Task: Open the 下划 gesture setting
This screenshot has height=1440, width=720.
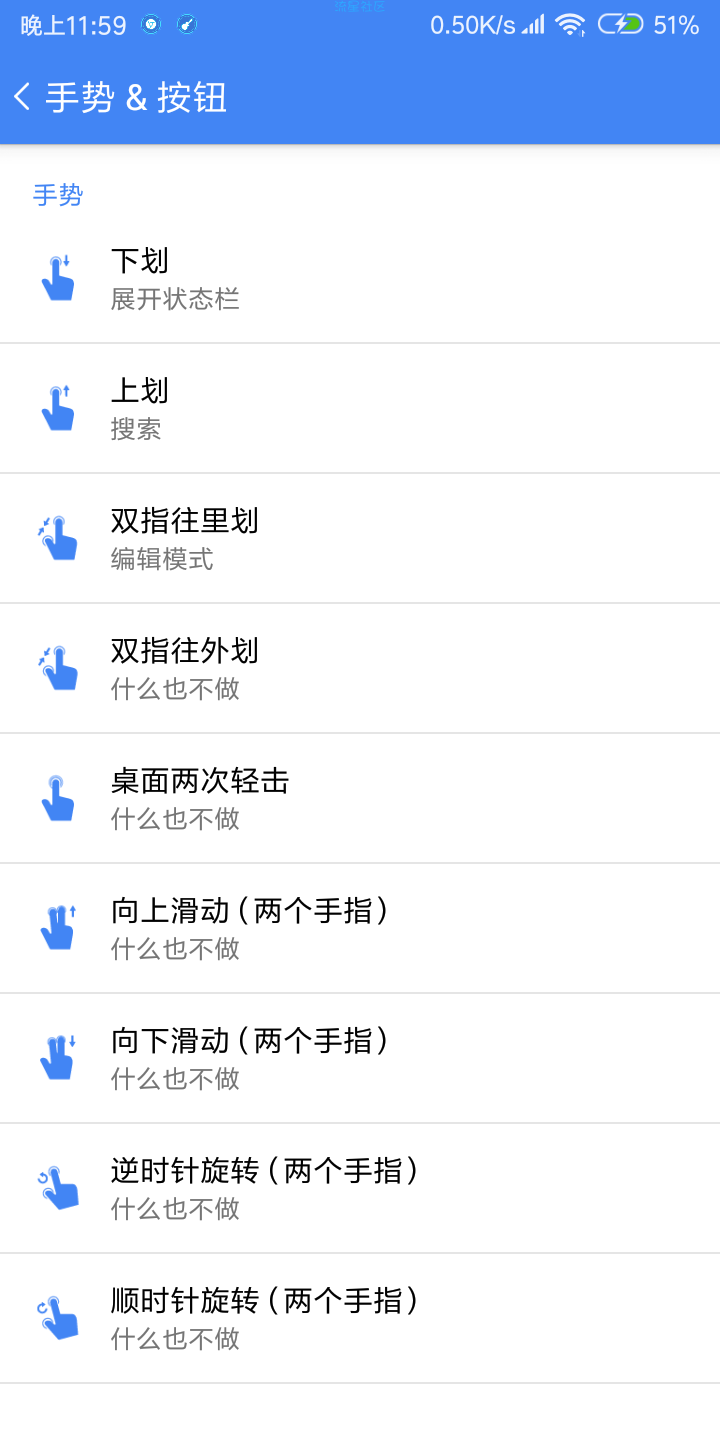Action: (360, 279)
